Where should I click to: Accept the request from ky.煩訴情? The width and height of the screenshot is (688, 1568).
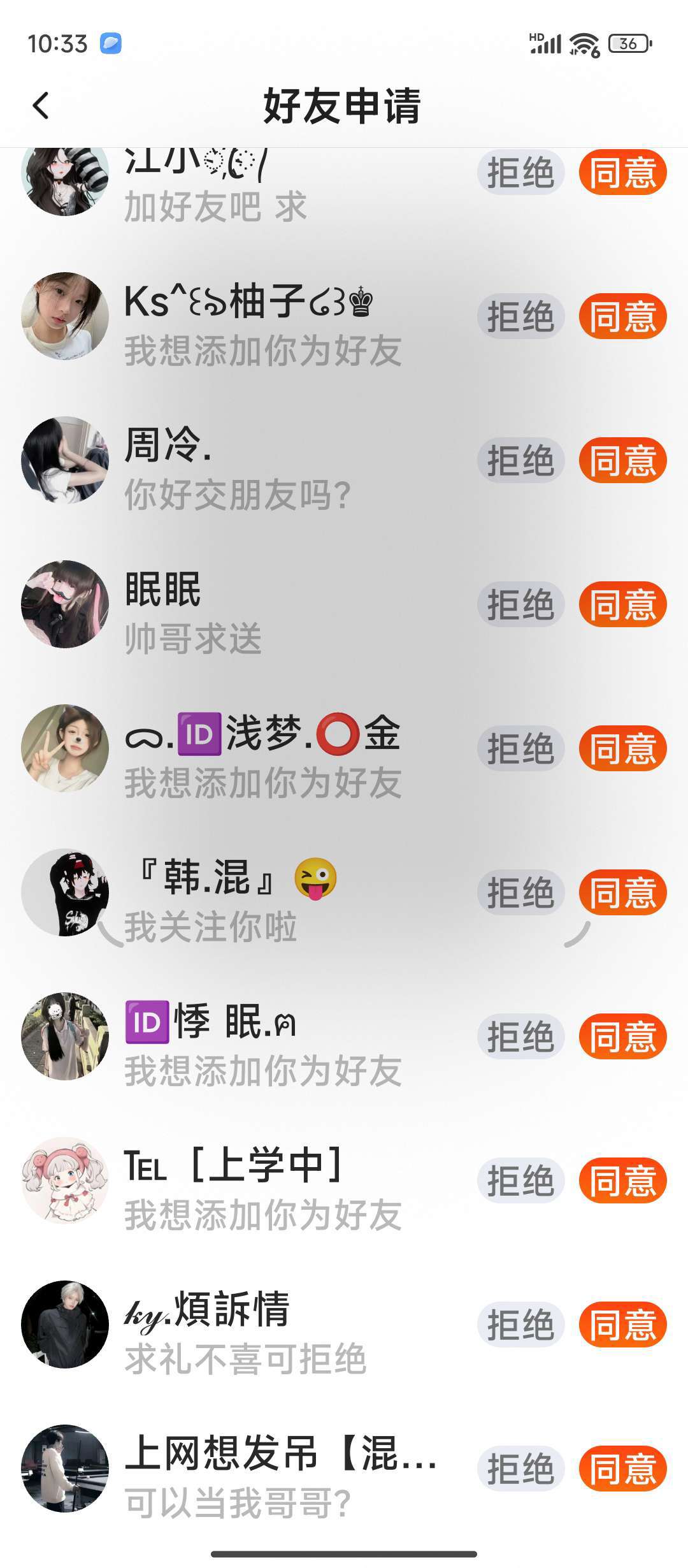coord(622,1325)
